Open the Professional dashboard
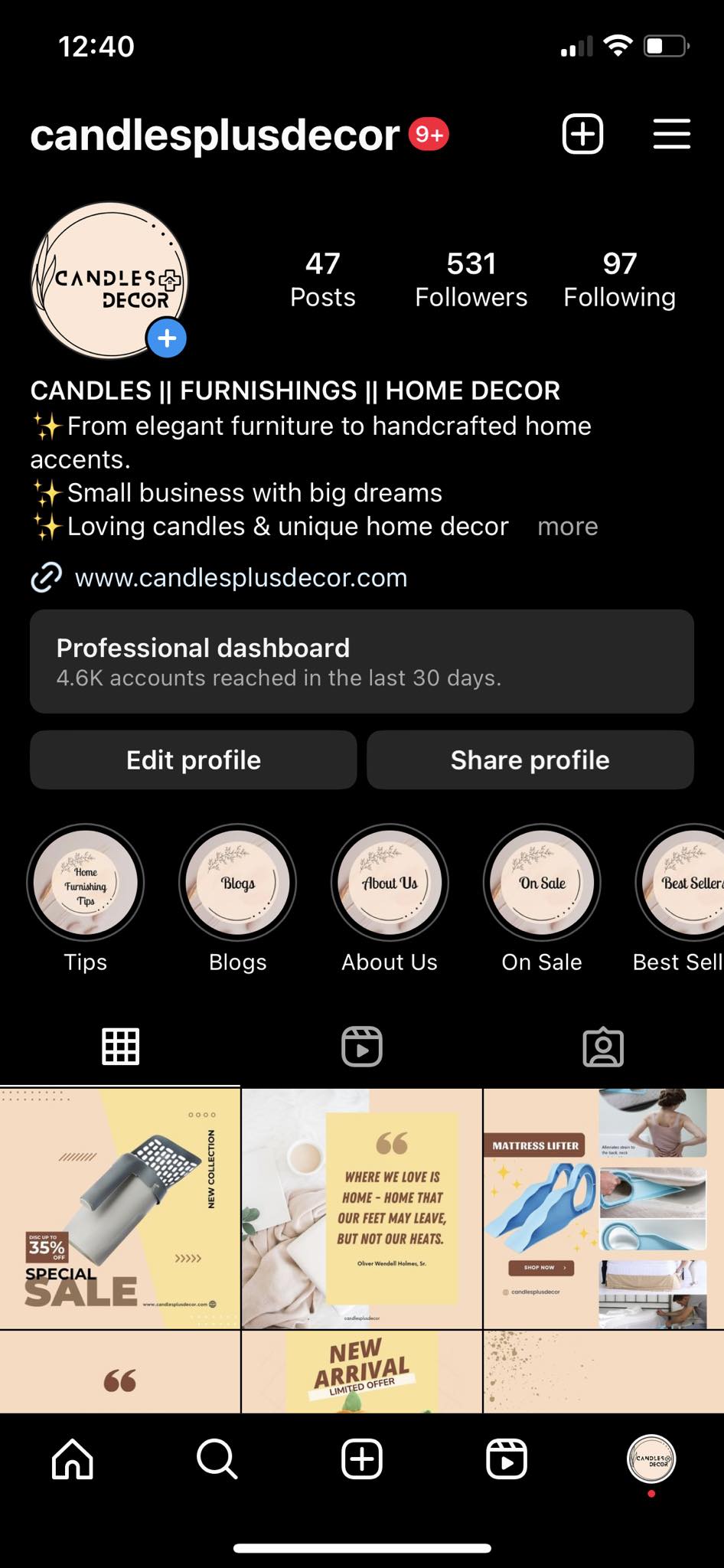 point(361,661)
